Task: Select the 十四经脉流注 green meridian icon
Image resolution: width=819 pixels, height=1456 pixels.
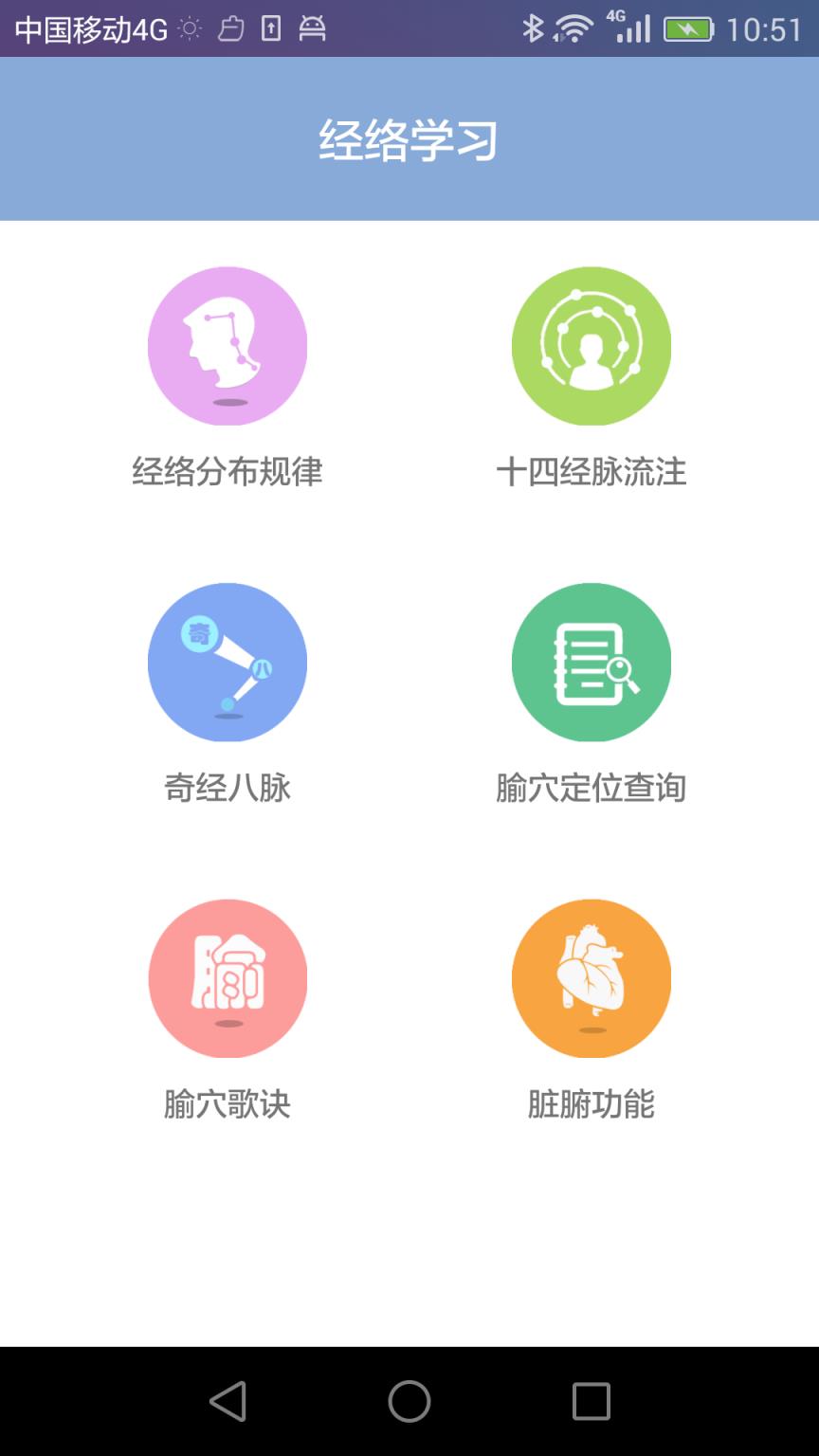Action: tap(591, 346)
